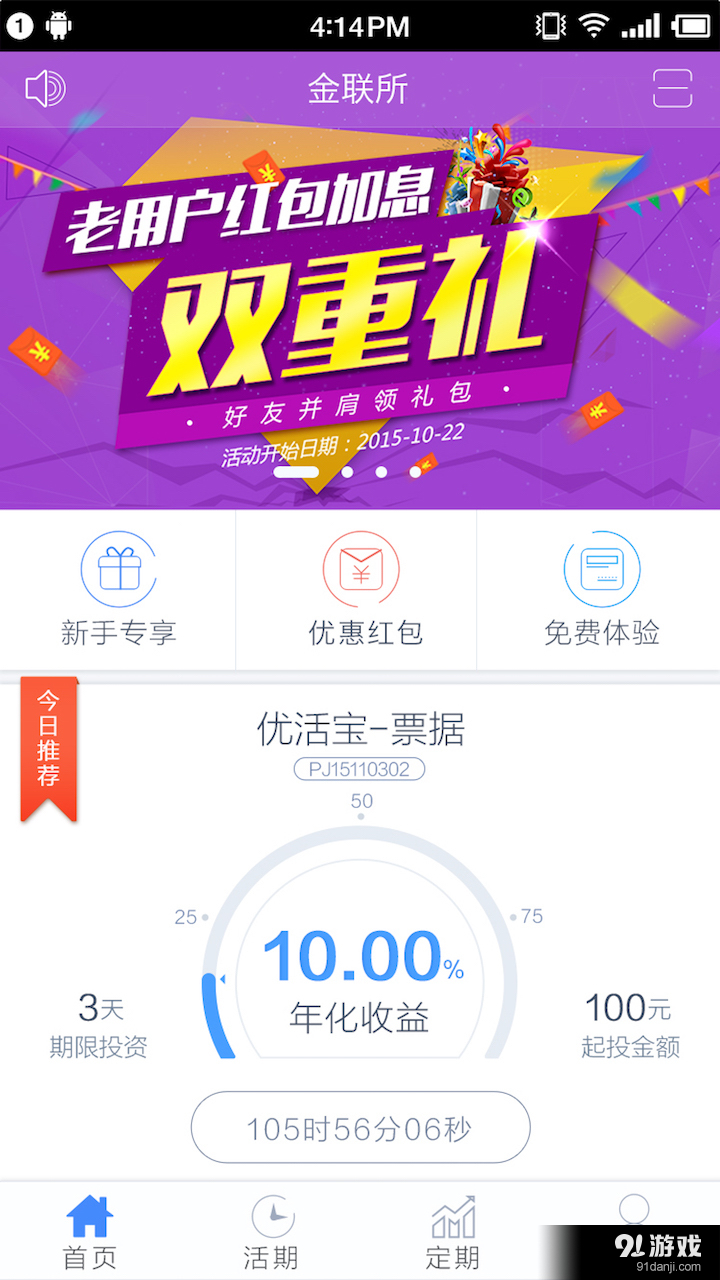The image size is (720, 1280).
Task: Tap the profile circle icon at bottom right
Action: click(x=634, y=1210)
